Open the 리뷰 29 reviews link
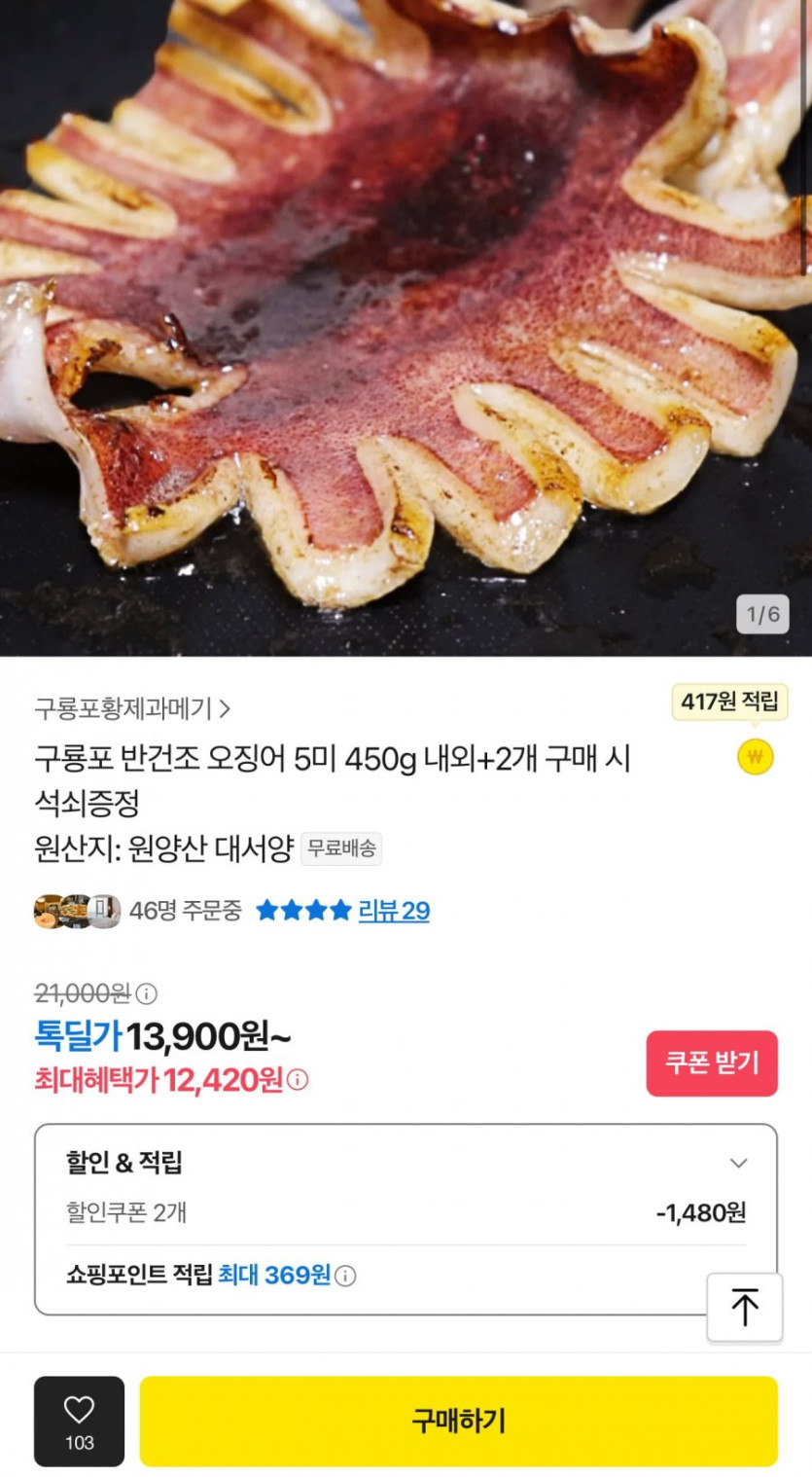The image size is (812, 1477). (394, 911)
